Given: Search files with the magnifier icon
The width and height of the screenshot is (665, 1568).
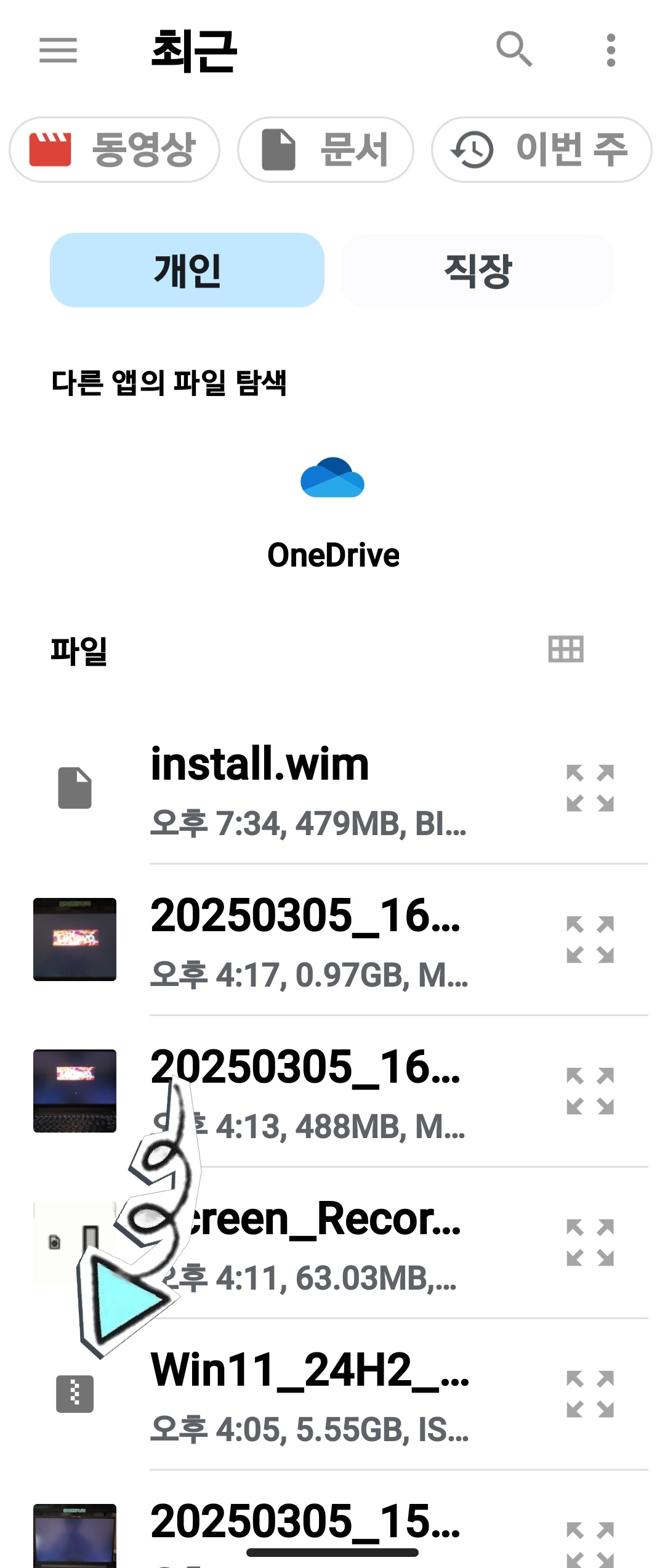Looking at the screenshot, I should [514, 49].
